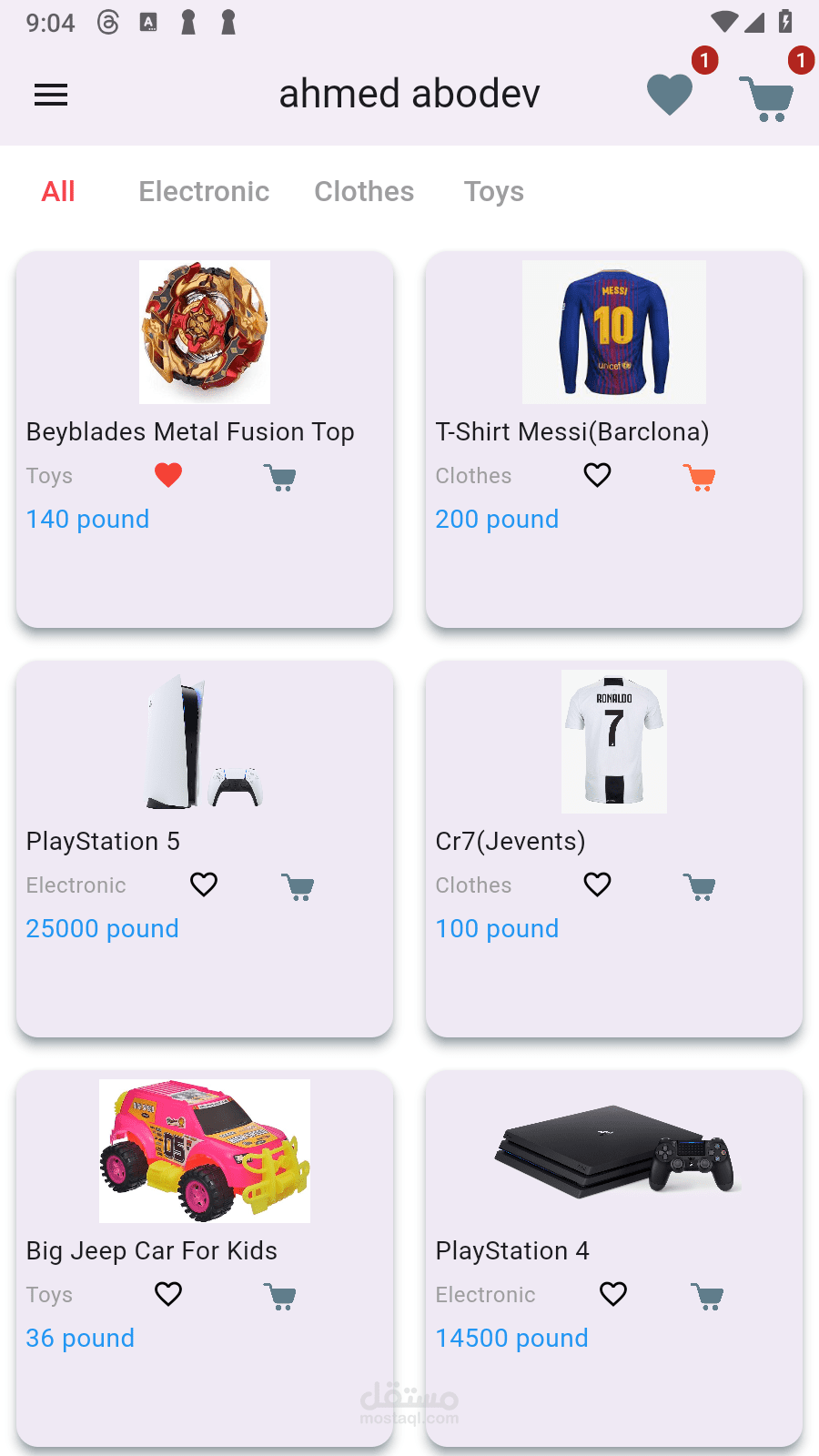Like the PlayStation 5 product
819x1456 pixels.
(204, 885)
